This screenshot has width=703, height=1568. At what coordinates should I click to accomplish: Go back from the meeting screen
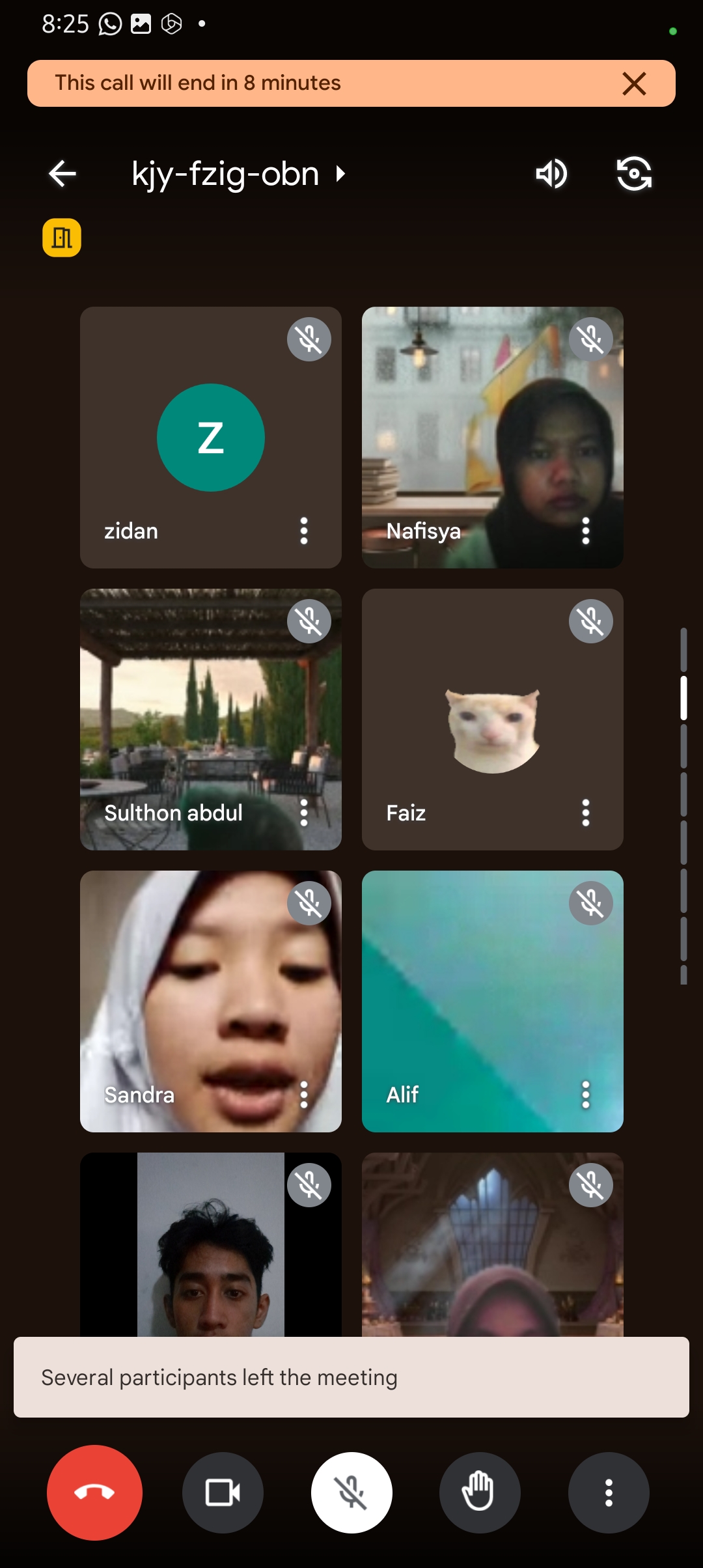click(62, 174)
